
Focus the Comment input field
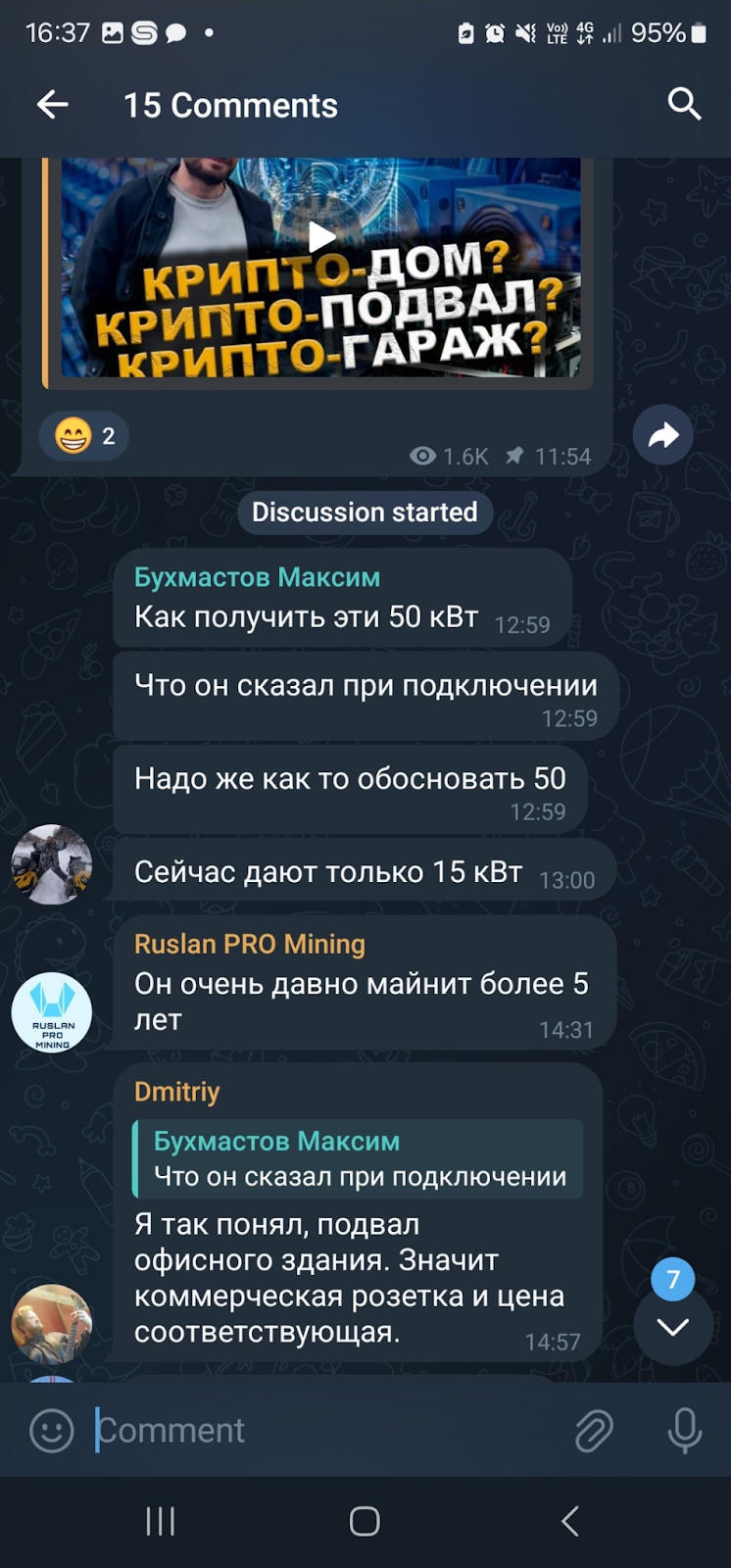coord(323,1431)
